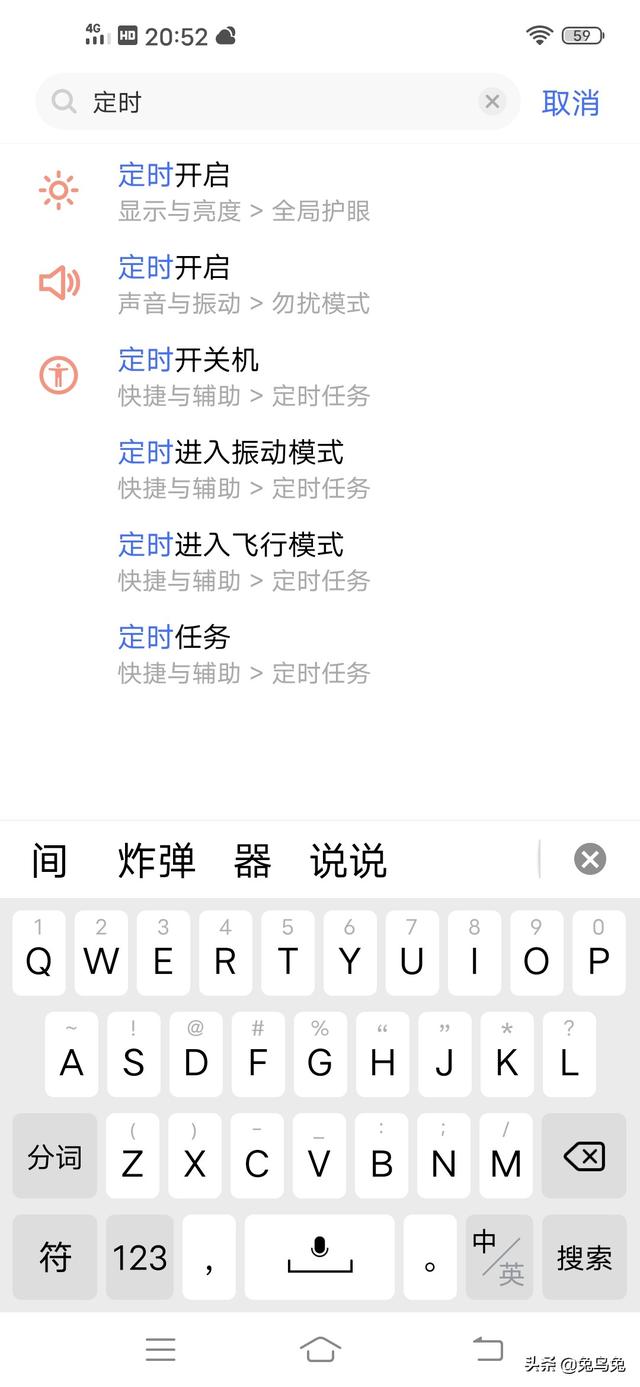
Task: Go back using the navigation bar
Action: point(487,1349)
